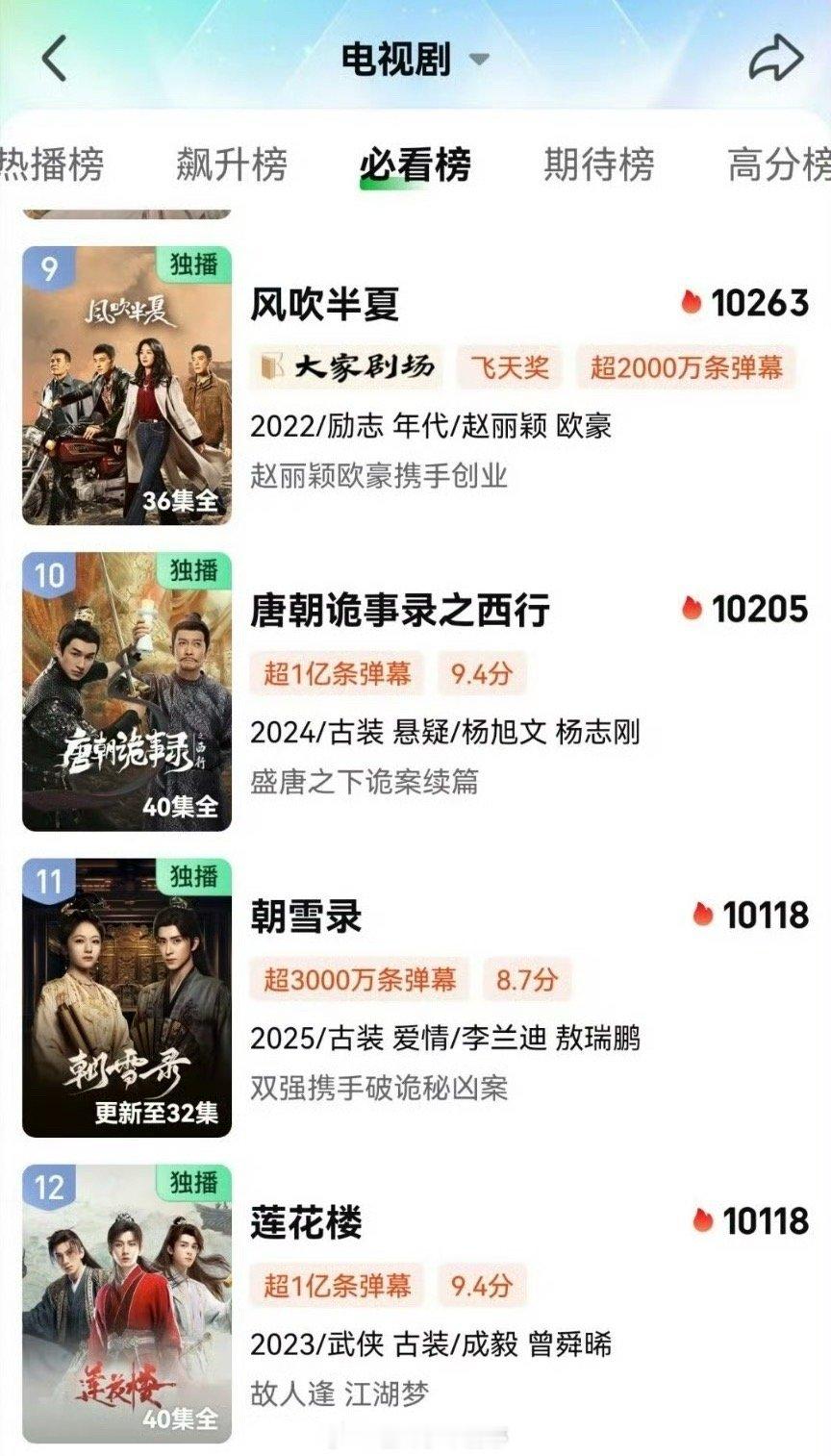The image size is (831, 1456).
Task: Open the drama 朝雪录
Action: tap(306, 916)
